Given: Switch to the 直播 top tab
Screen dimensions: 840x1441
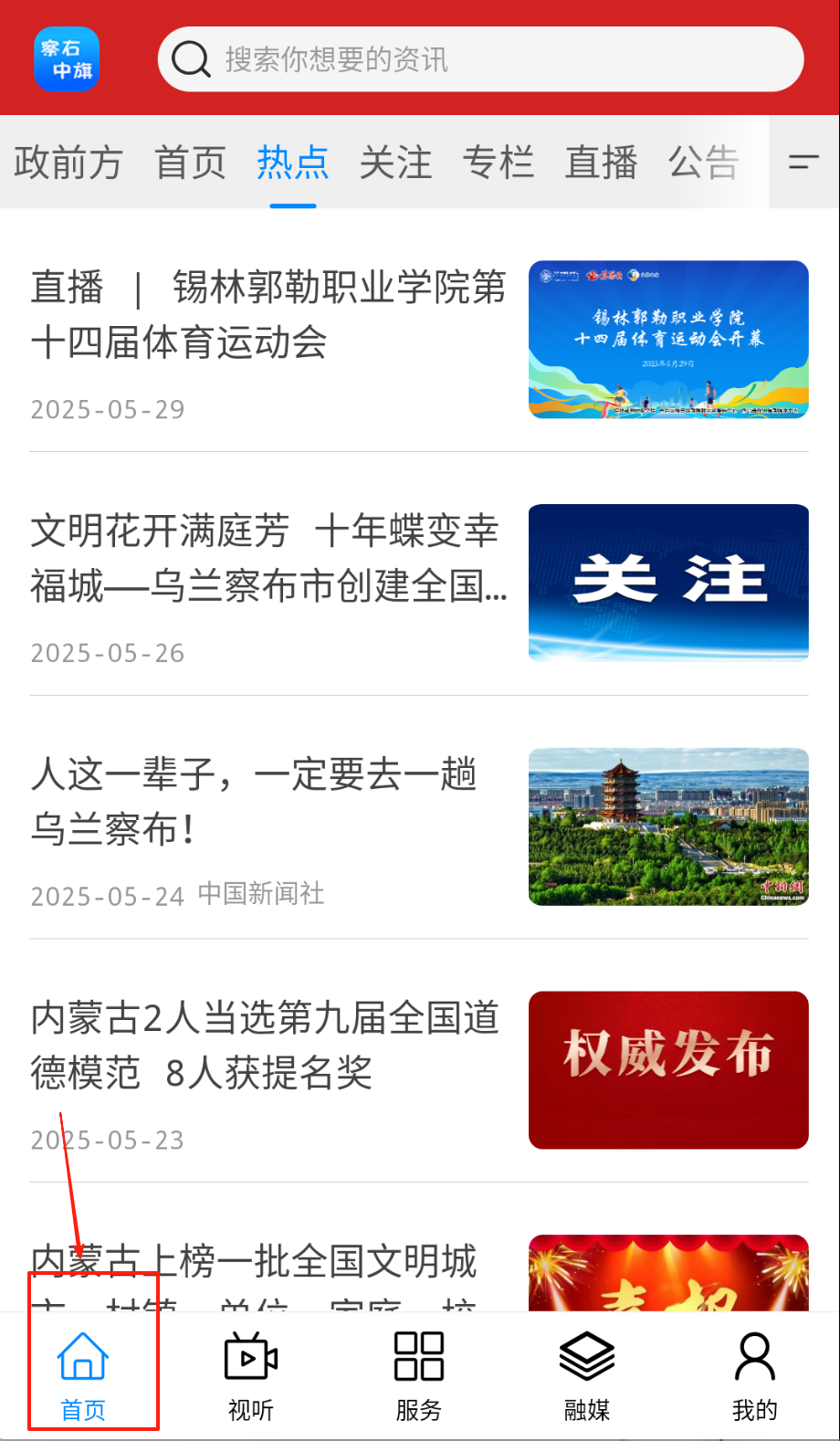Looking at the screenshot, I should coord(601,163).
